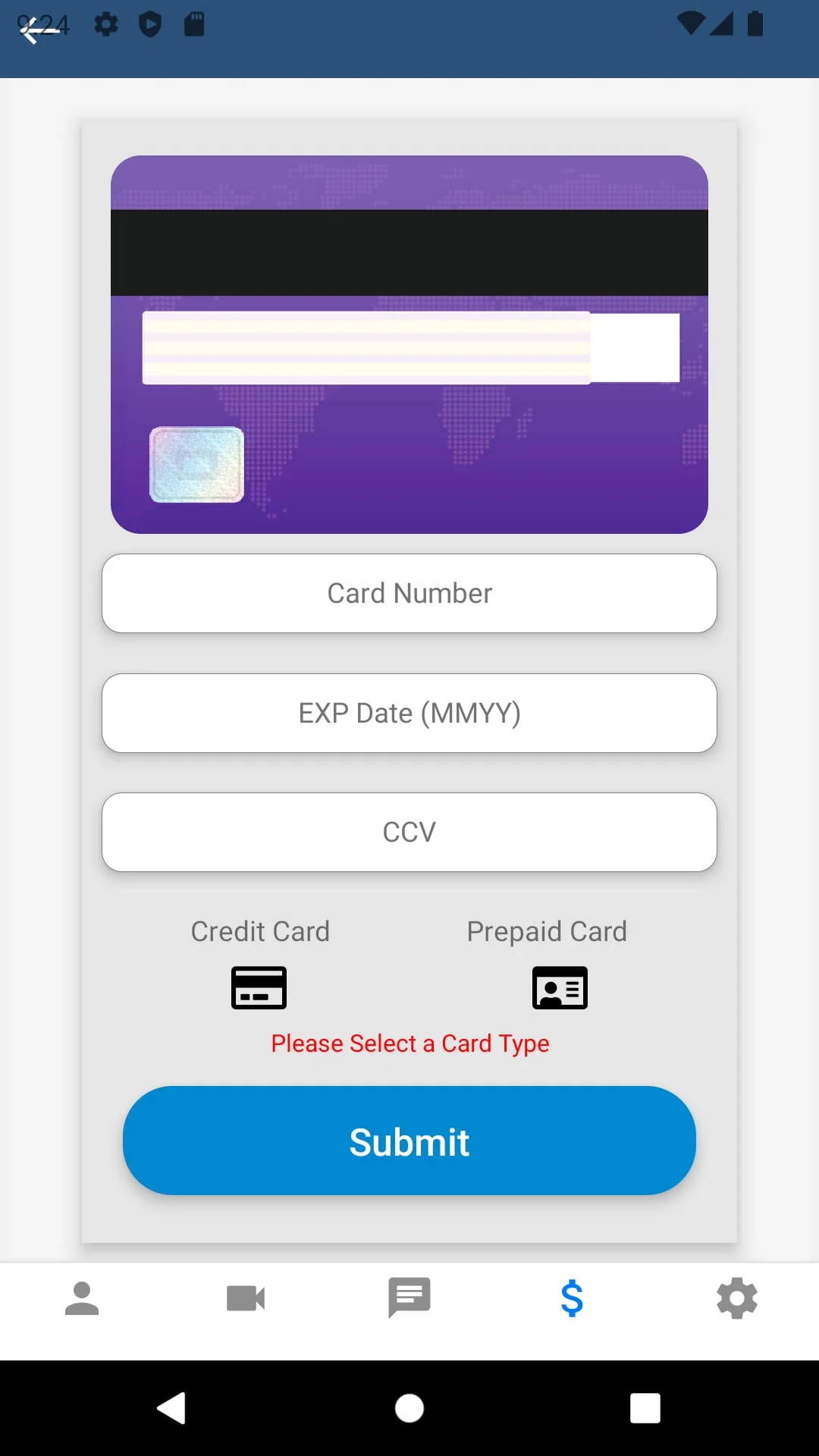819x1456 pixels.
Task: Switch to the video camera tab
Action: point(246,1298)
